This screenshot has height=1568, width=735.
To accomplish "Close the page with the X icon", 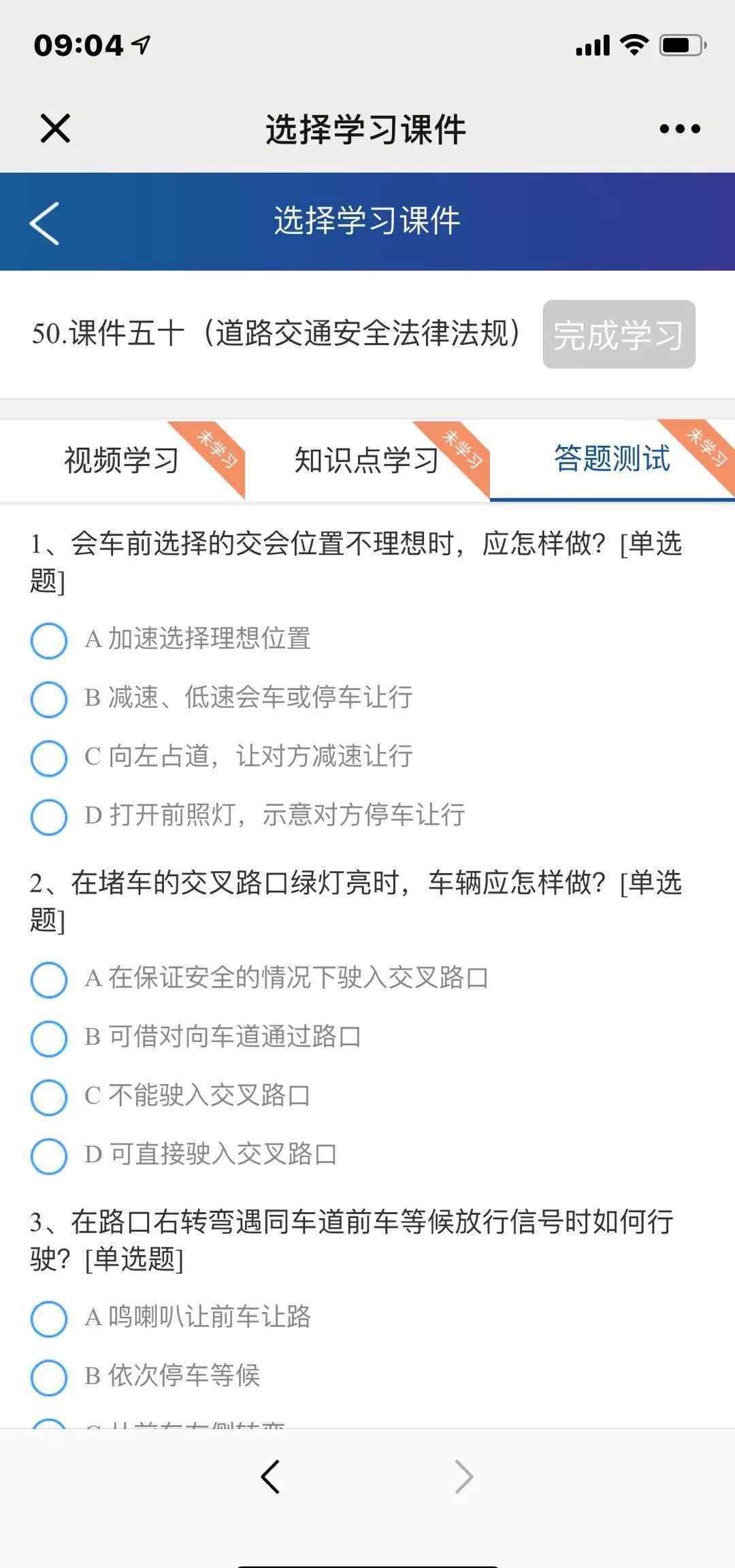I will (x=55, y=128).
